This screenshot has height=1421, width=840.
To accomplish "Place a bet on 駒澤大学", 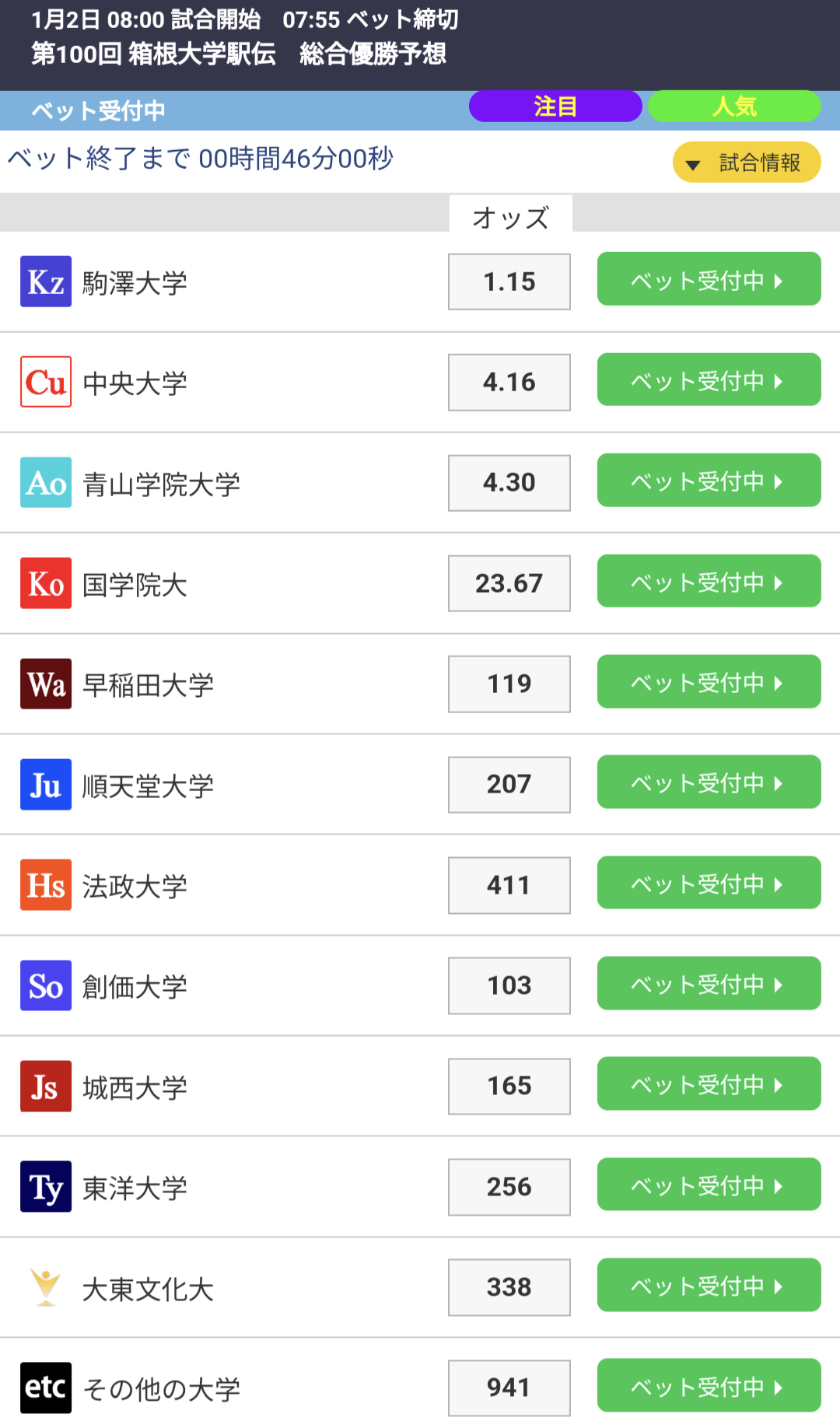I will click(709, 279).
